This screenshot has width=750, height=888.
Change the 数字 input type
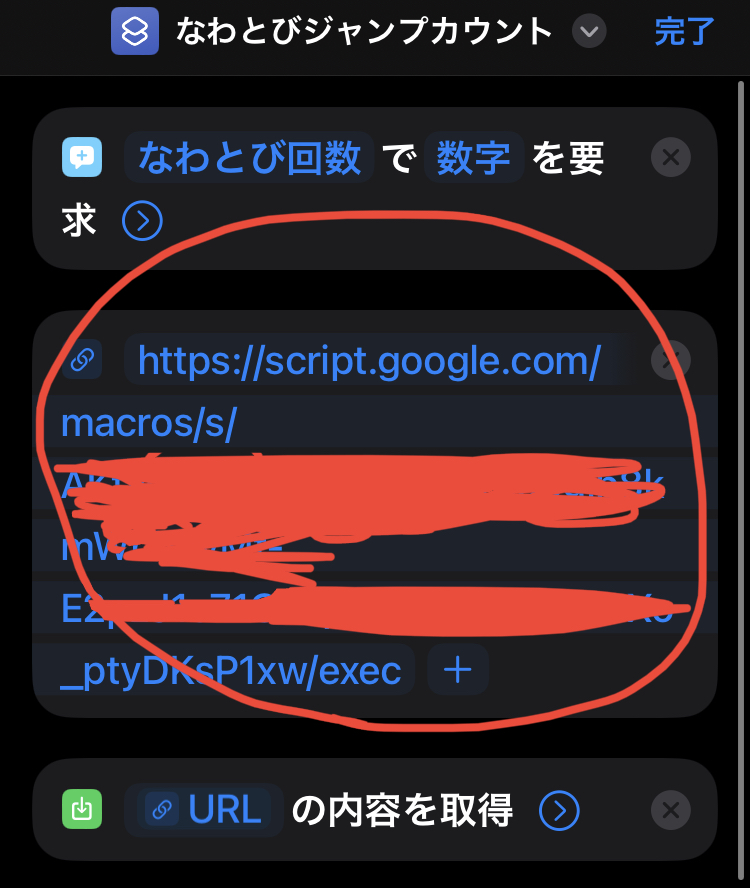pyautogui.click(x=474, y=158)
